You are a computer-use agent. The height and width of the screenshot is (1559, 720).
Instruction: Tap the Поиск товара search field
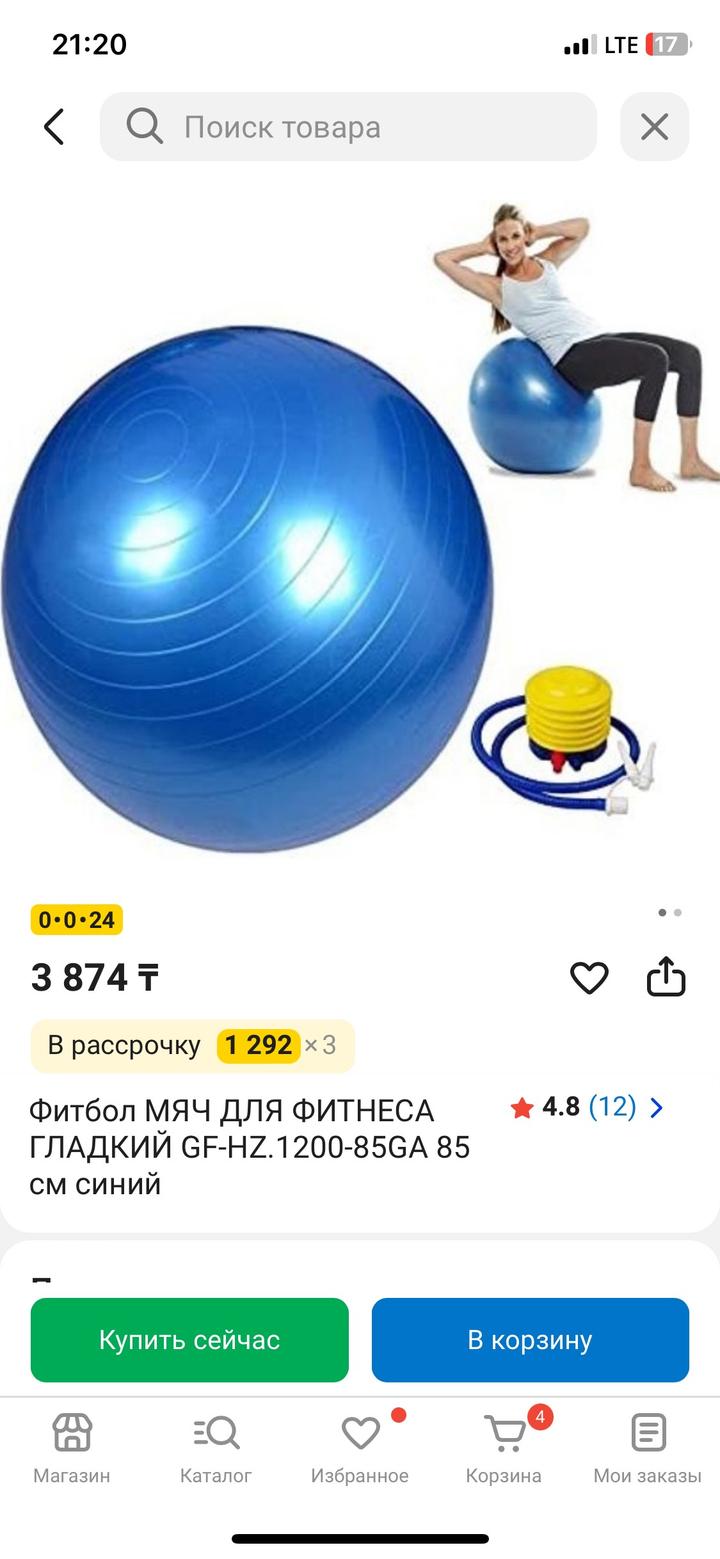(x=348, y=127)
